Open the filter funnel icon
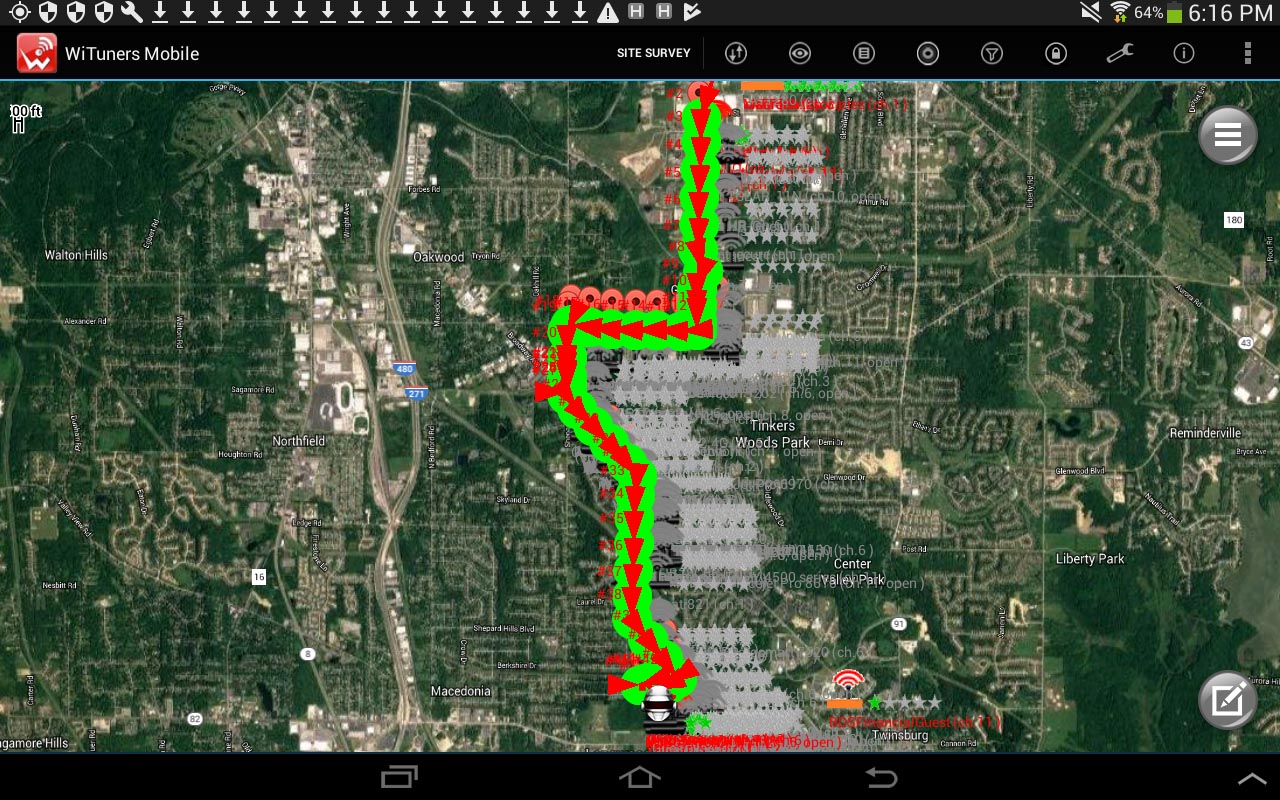The image size is (1280, 800). coord(991,53)
